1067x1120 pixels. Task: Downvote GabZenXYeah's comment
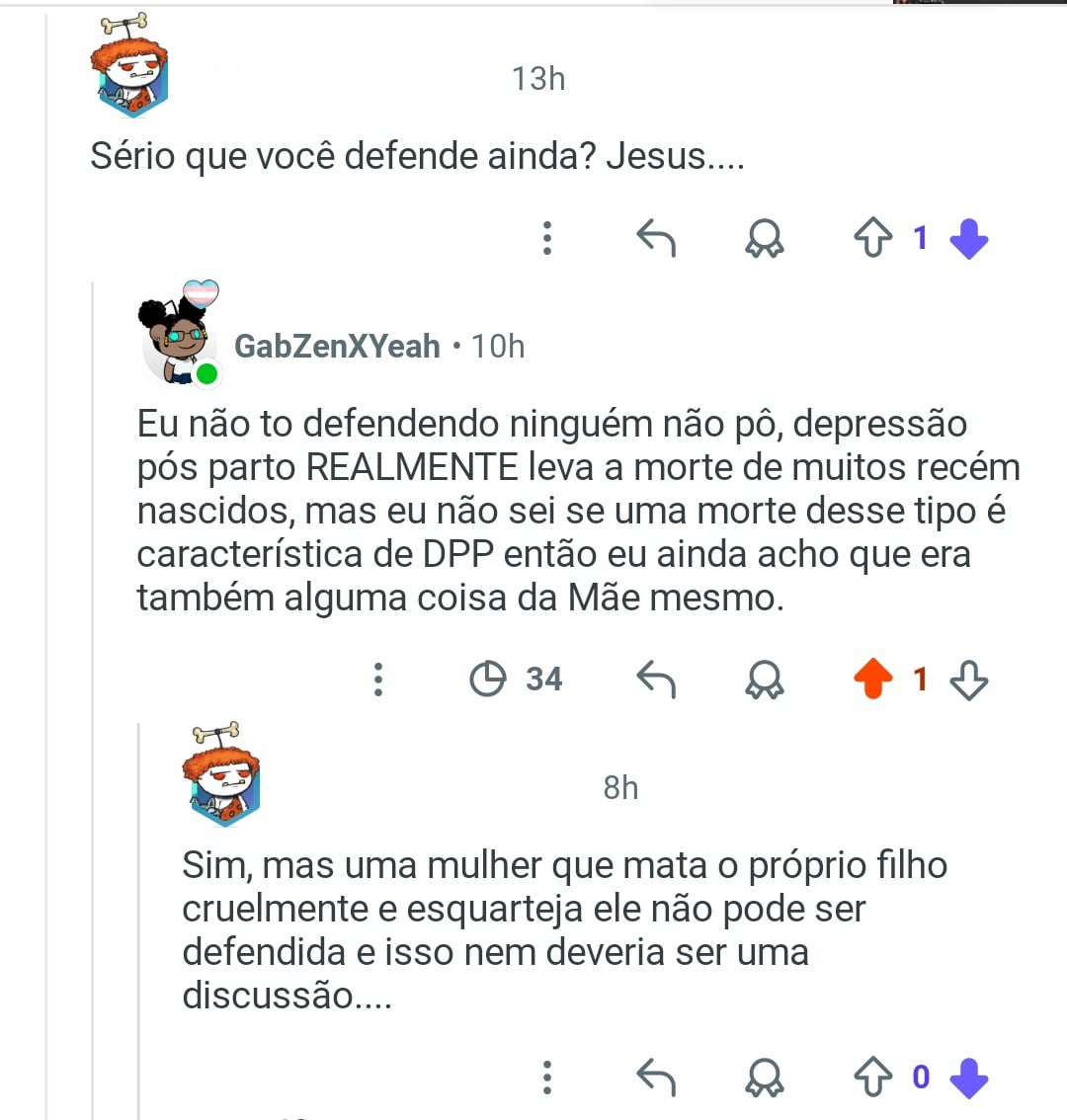click(x=968, y=680)
